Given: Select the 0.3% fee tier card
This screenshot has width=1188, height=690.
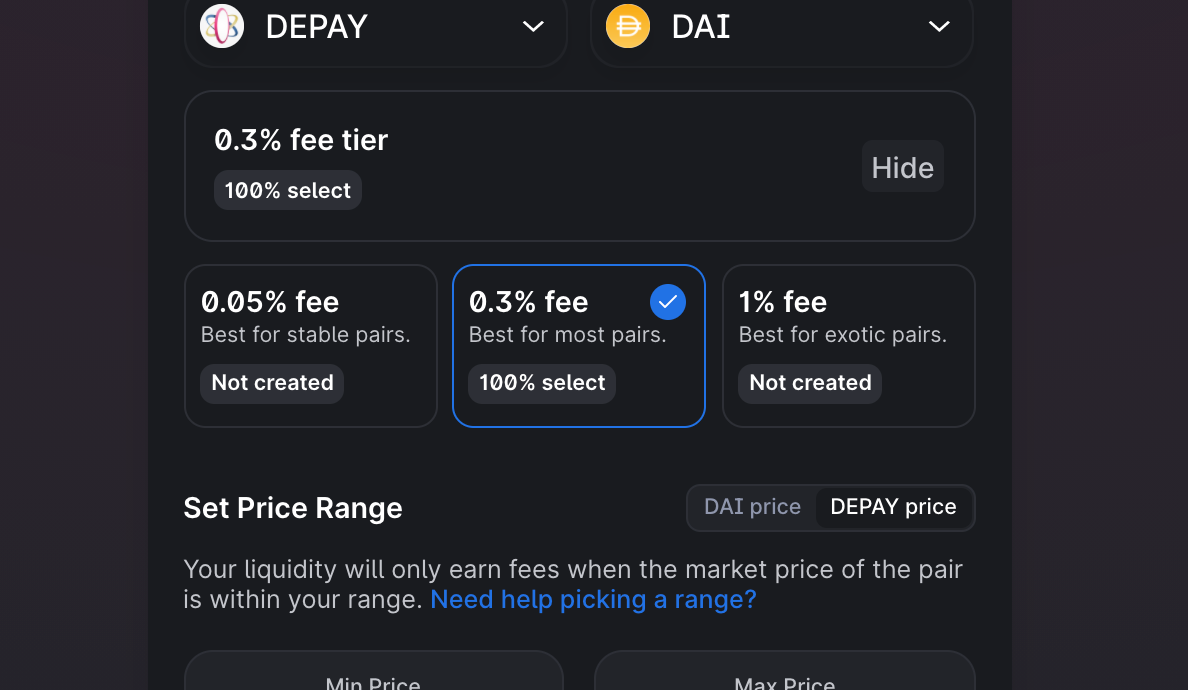Looking at the screenshot, I should tap(578, 345).
